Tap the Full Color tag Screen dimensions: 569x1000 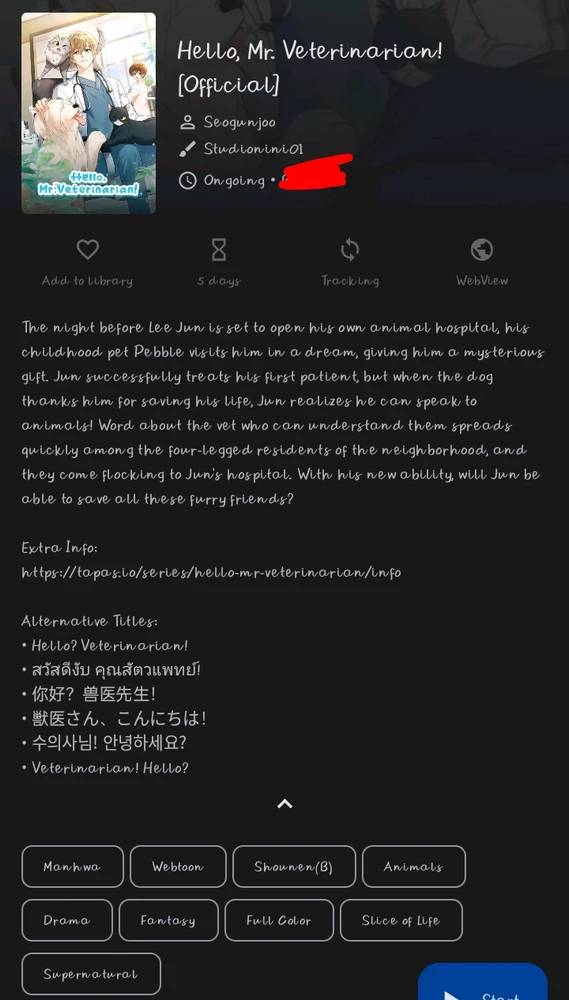[x=279, y=920]
